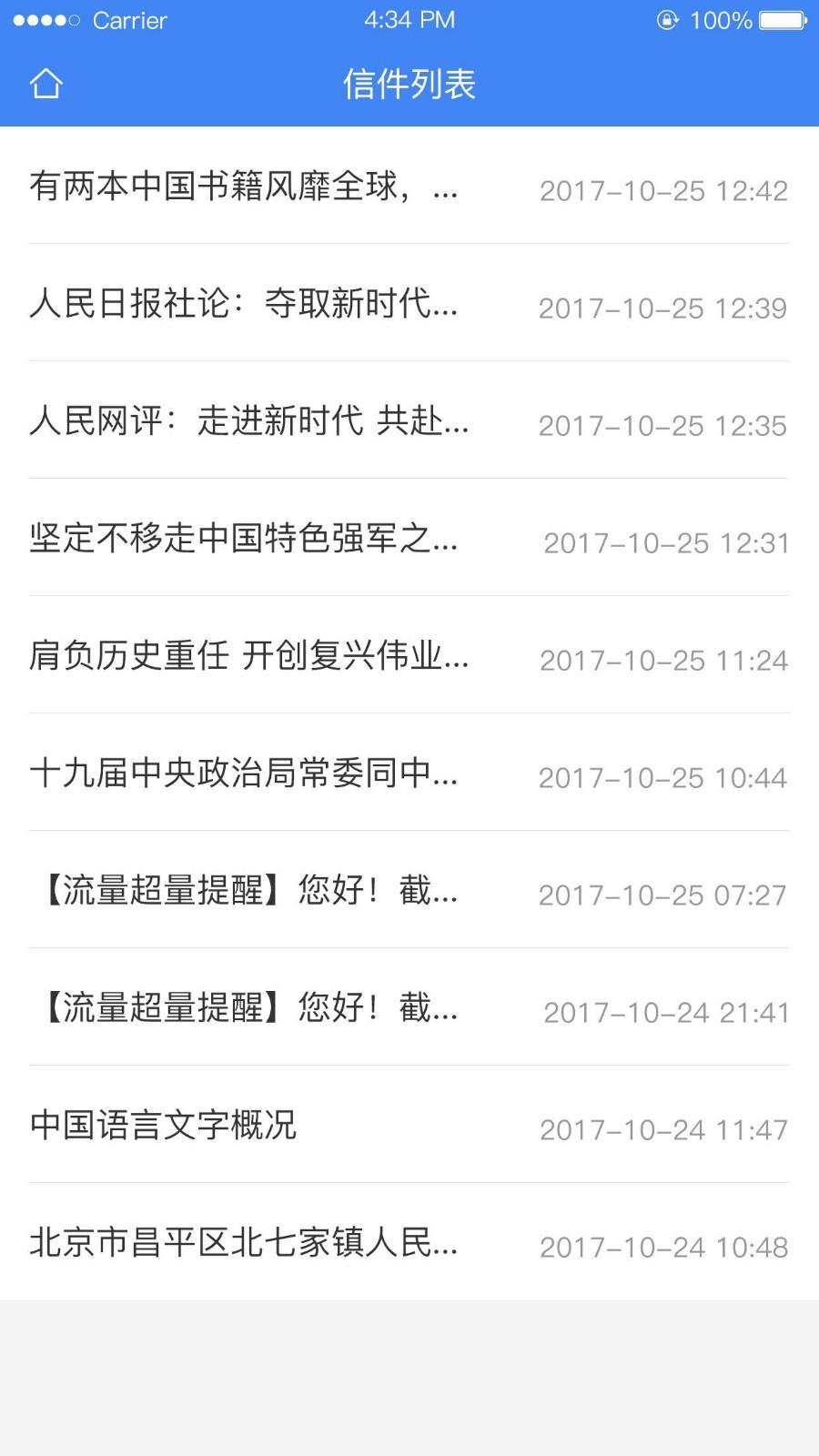Open the 中国语言文字概况 letter
This screenshot has height=1456, width=819.
tap(164, 1127)
